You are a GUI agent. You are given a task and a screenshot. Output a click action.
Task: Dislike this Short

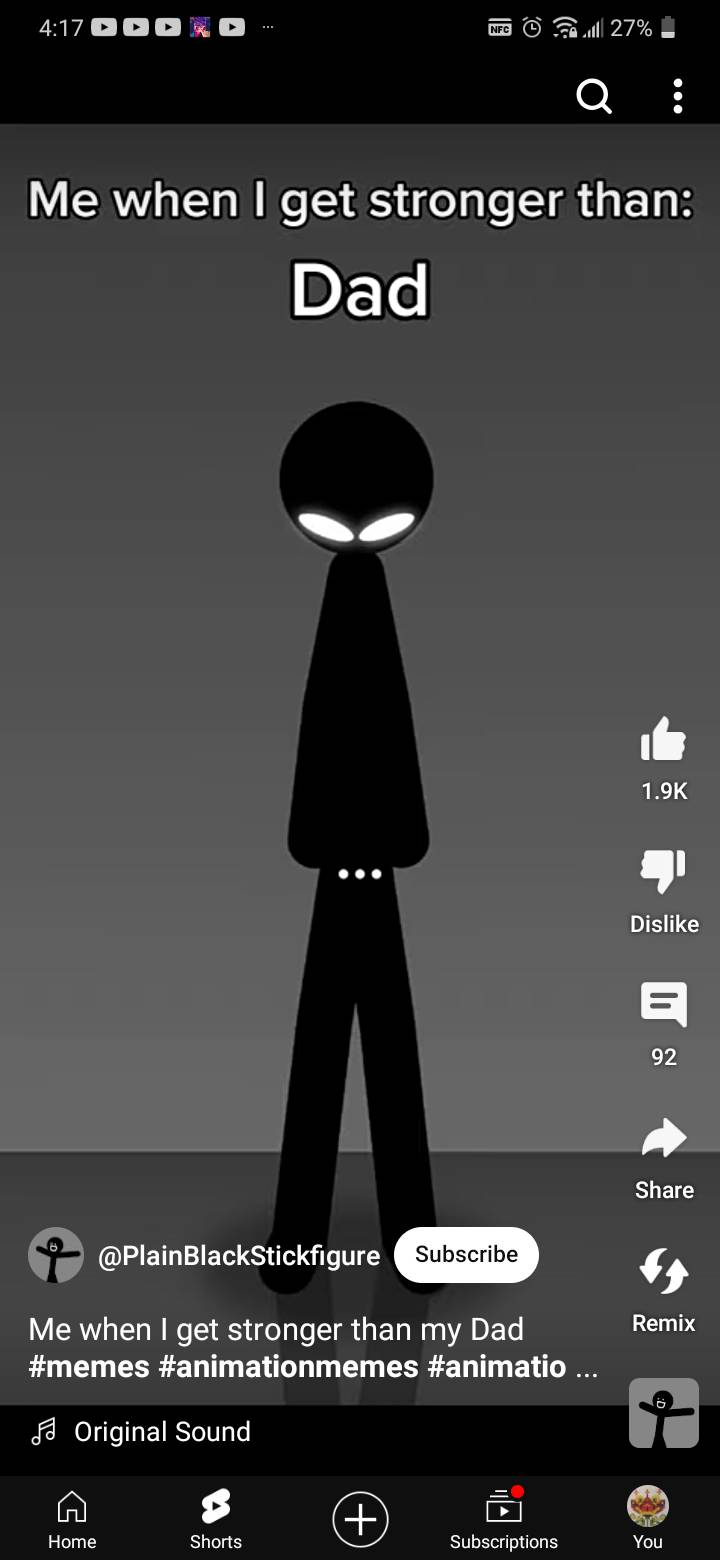coord(663,872)
